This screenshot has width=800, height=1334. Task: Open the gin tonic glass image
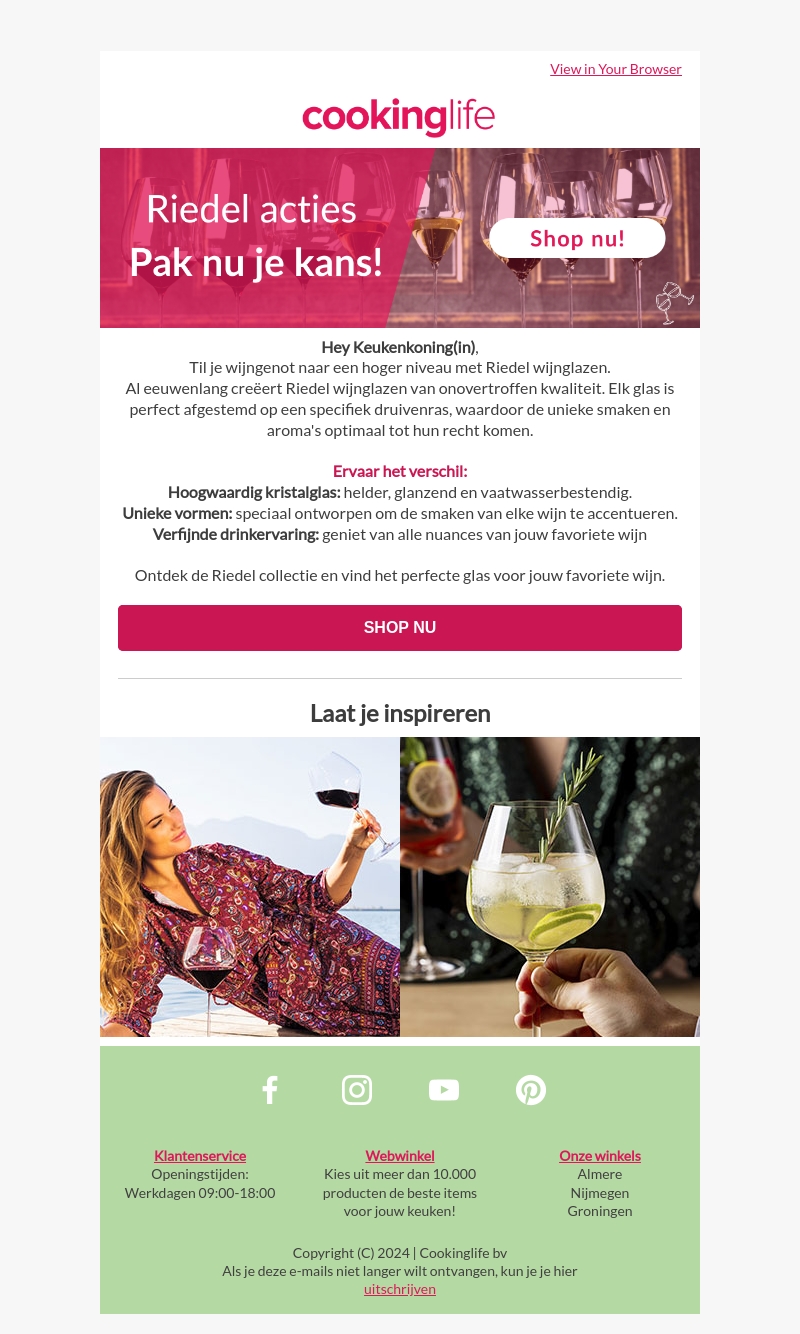point(550,887)
